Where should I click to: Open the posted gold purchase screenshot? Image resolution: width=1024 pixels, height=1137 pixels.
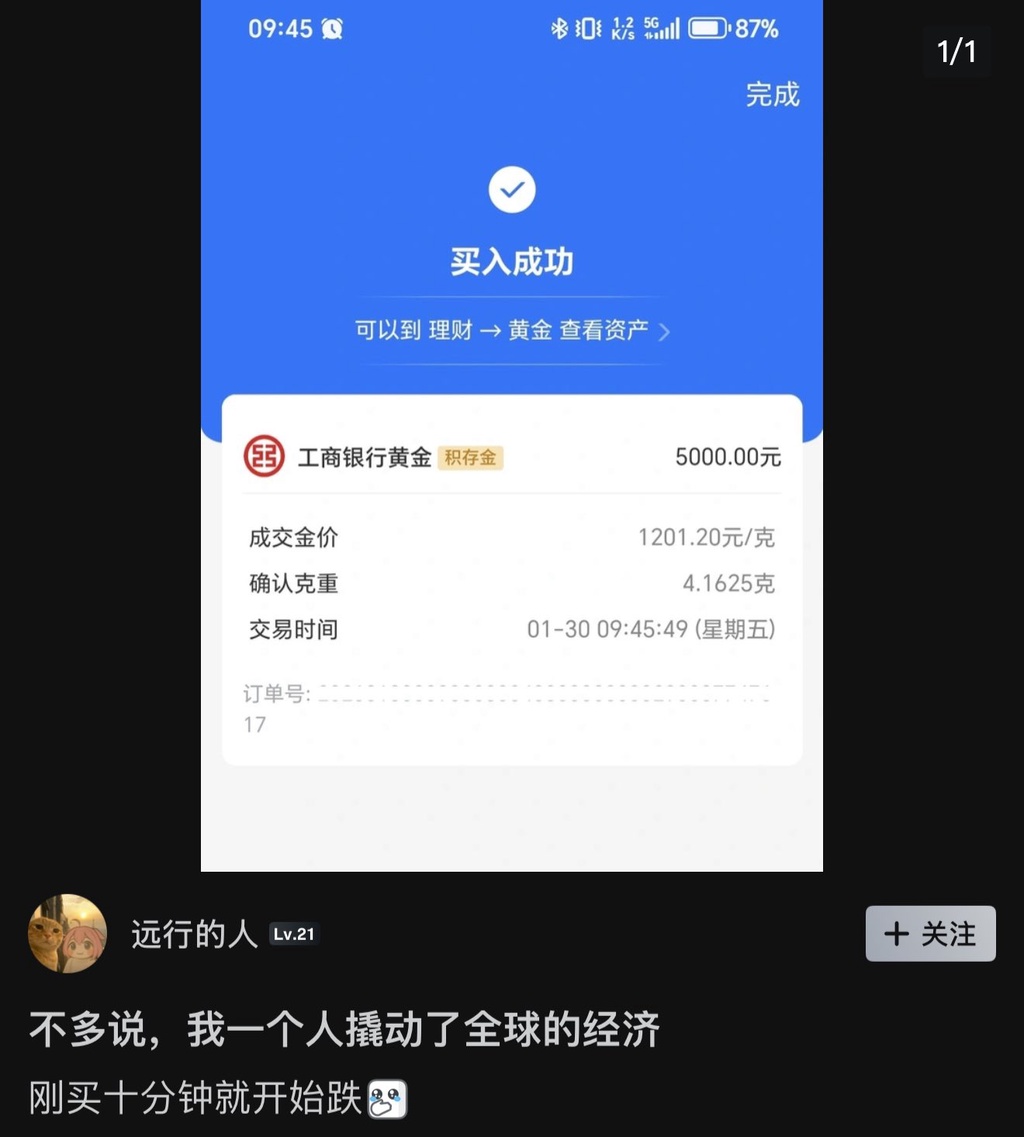(x=511, y=500)
